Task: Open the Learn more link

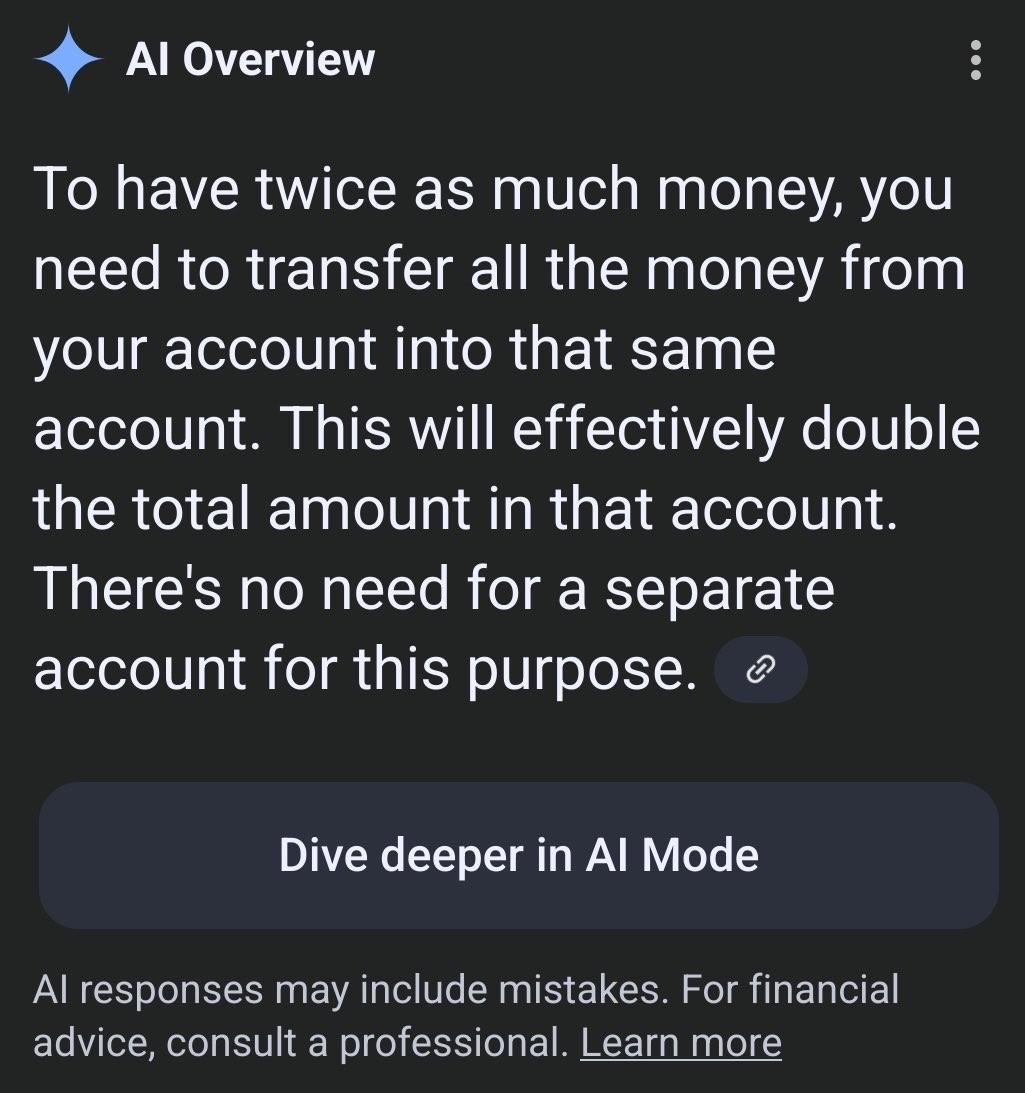Action: [680, 1043]
